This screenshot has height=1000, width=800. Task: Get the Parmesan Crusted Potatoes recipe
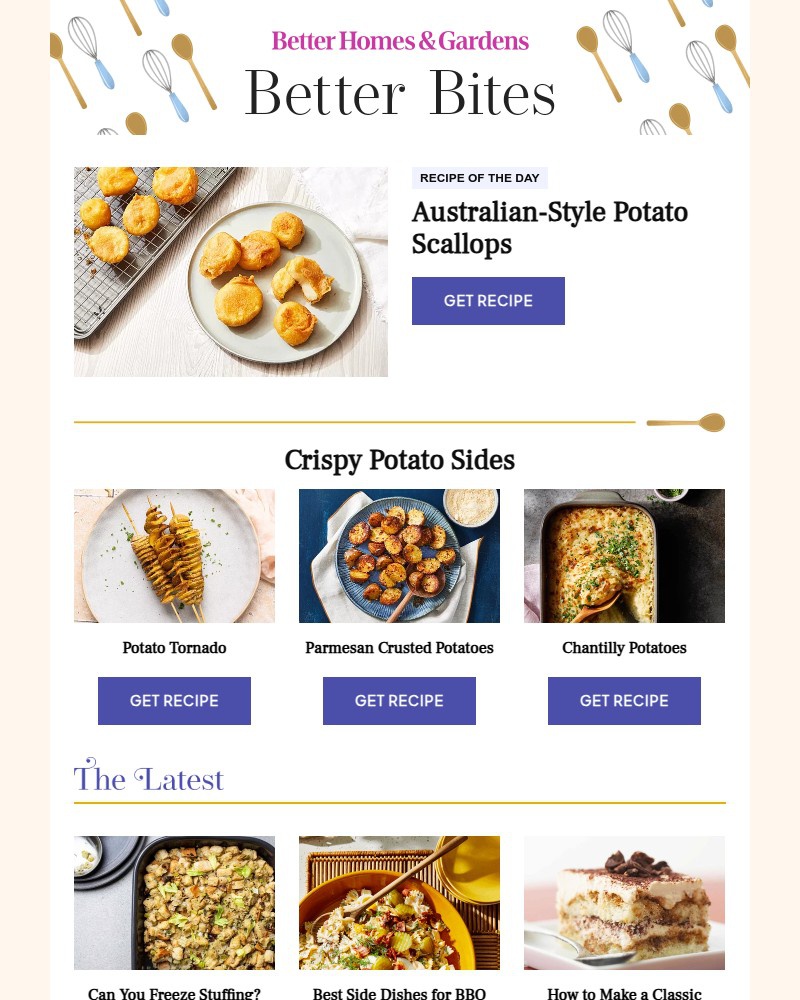(x=399, y=701)
